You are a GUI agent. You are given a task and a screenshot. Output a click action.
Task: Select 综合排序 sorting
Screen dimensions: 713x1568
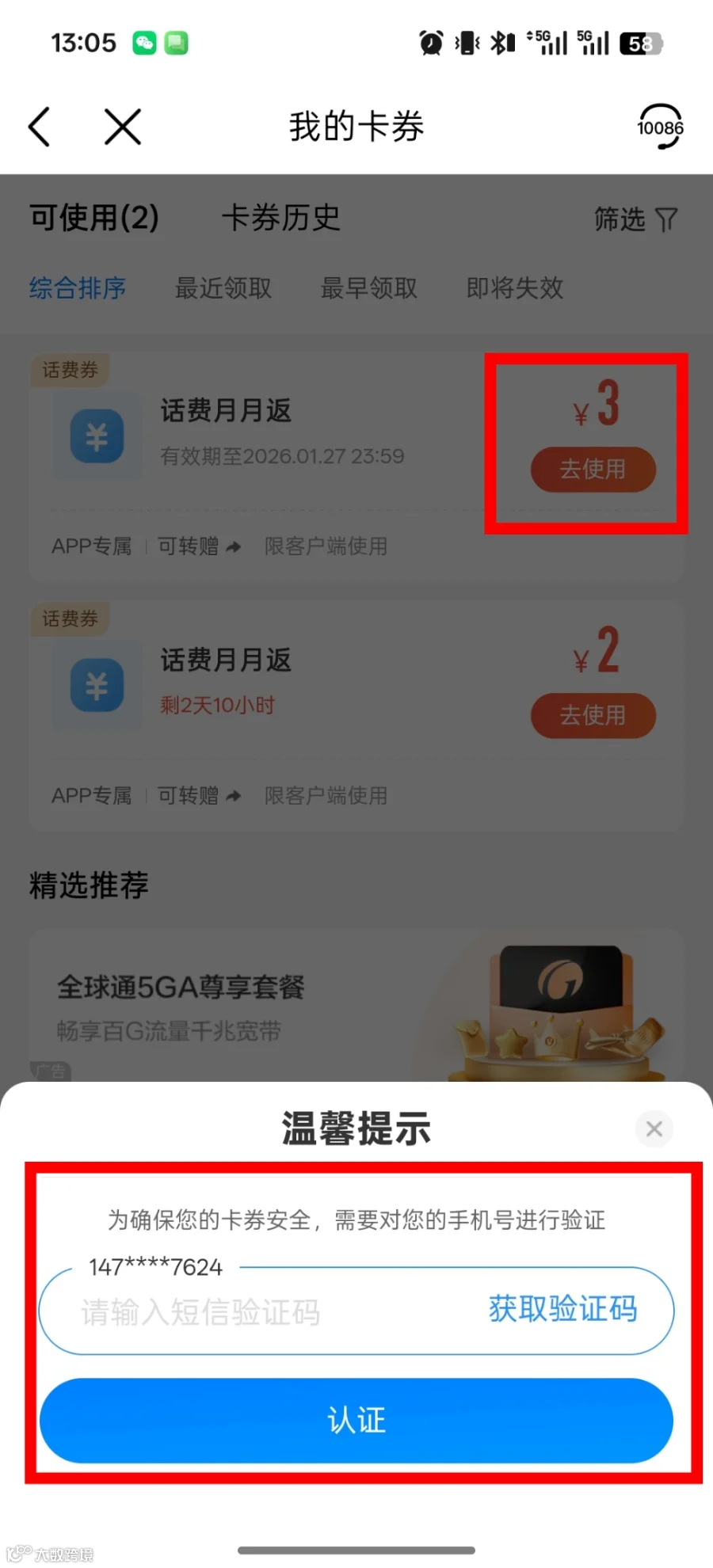pos(78,288)
